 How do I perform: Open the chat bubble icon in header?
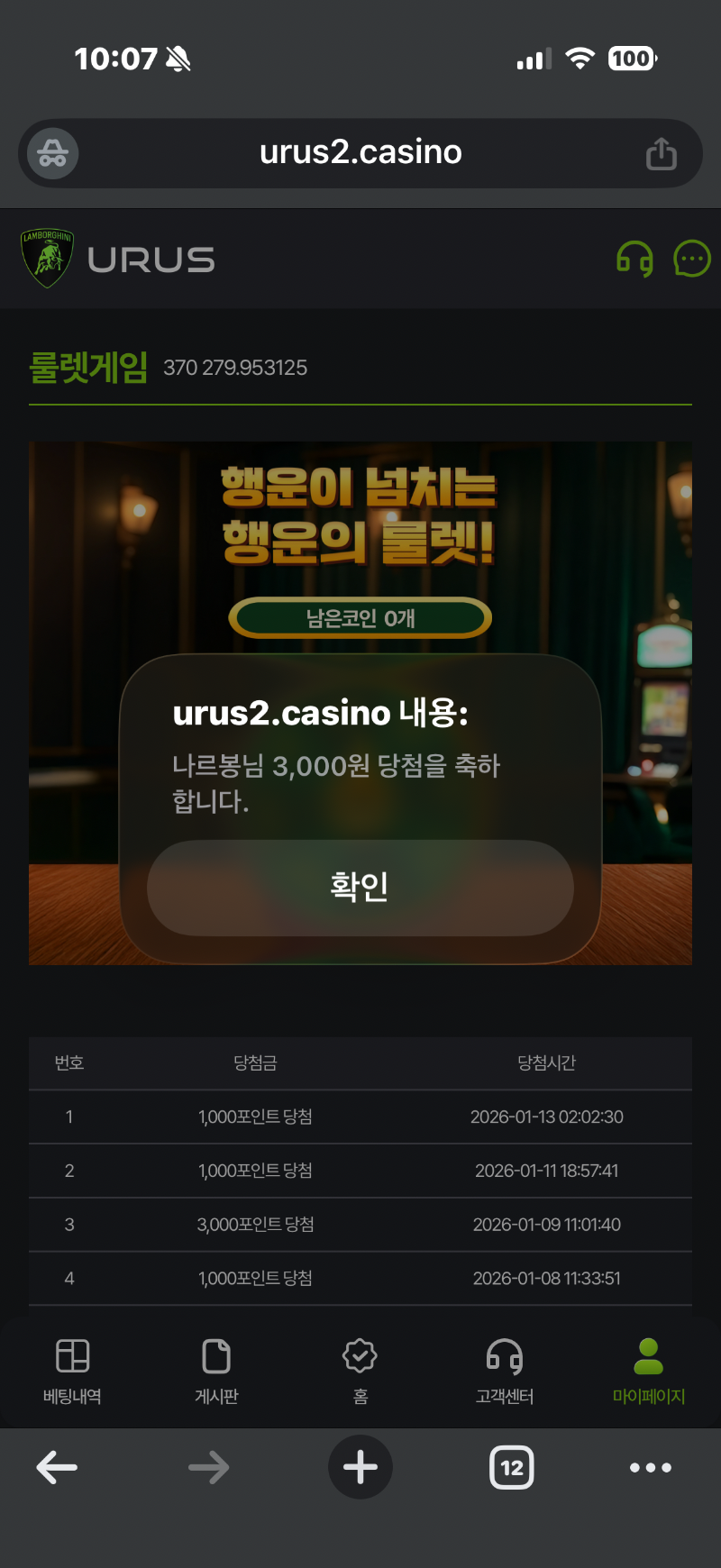click(x=691, y=259)
